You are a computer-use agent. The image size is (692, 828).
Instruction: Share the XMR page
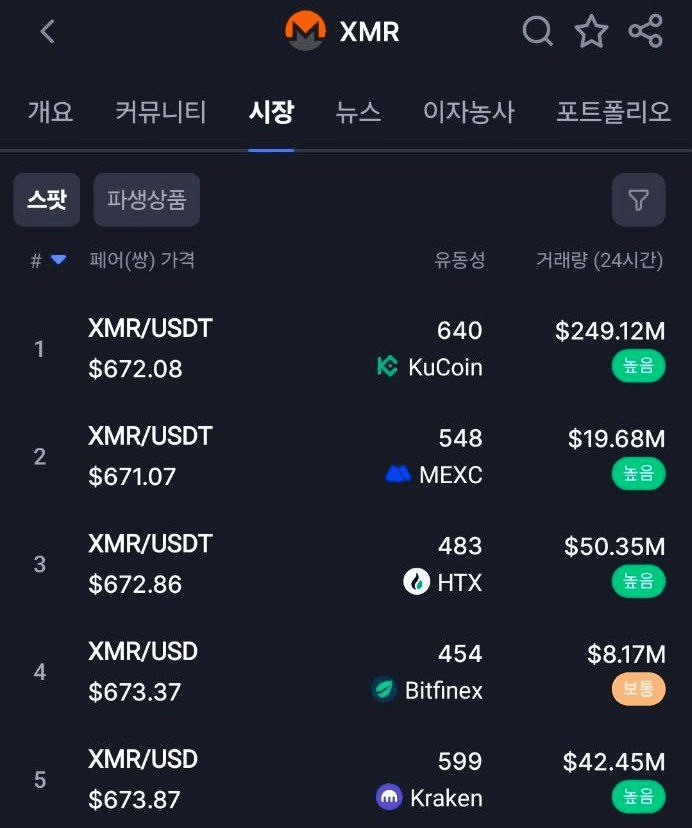pos(645,32)
